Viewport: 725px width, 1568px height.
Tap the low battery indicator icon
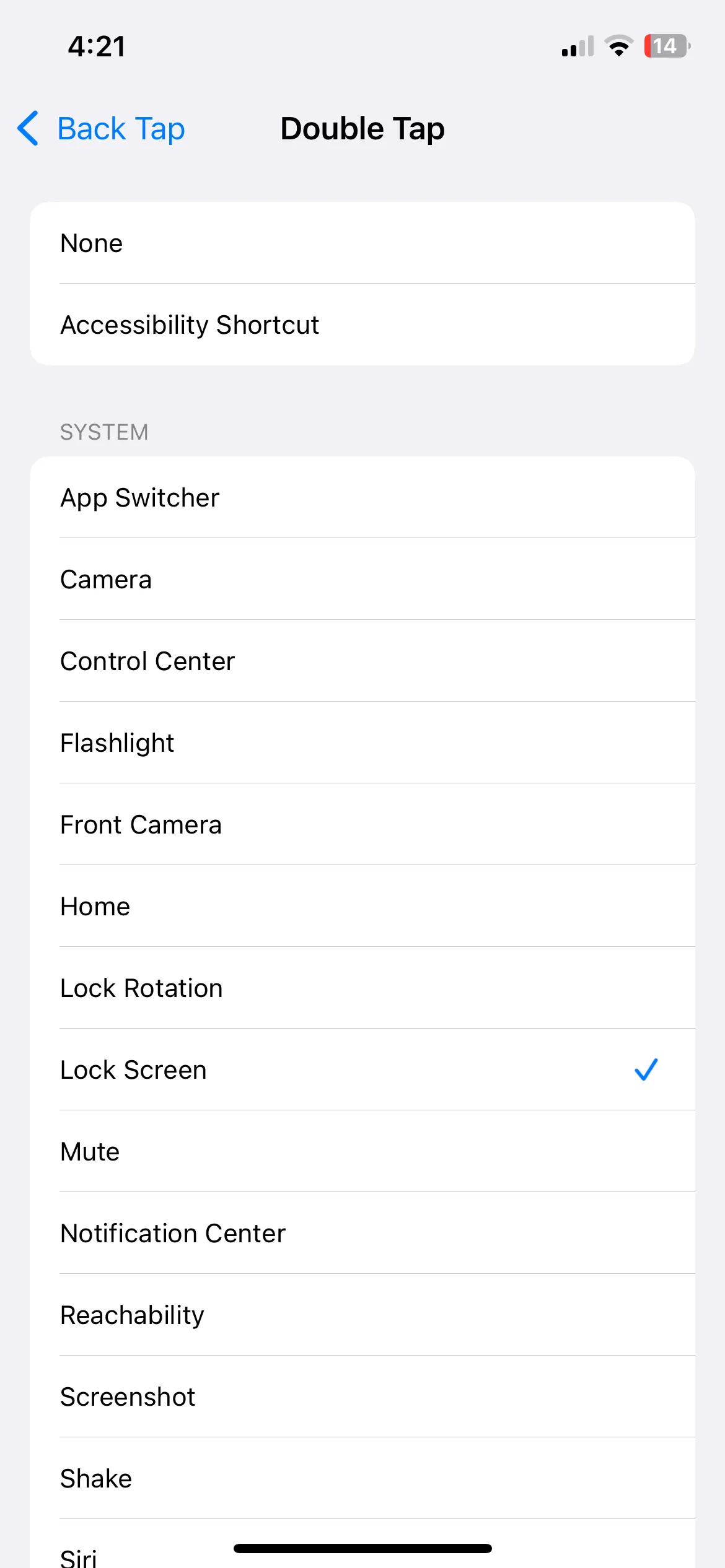(x=666, y=45)
